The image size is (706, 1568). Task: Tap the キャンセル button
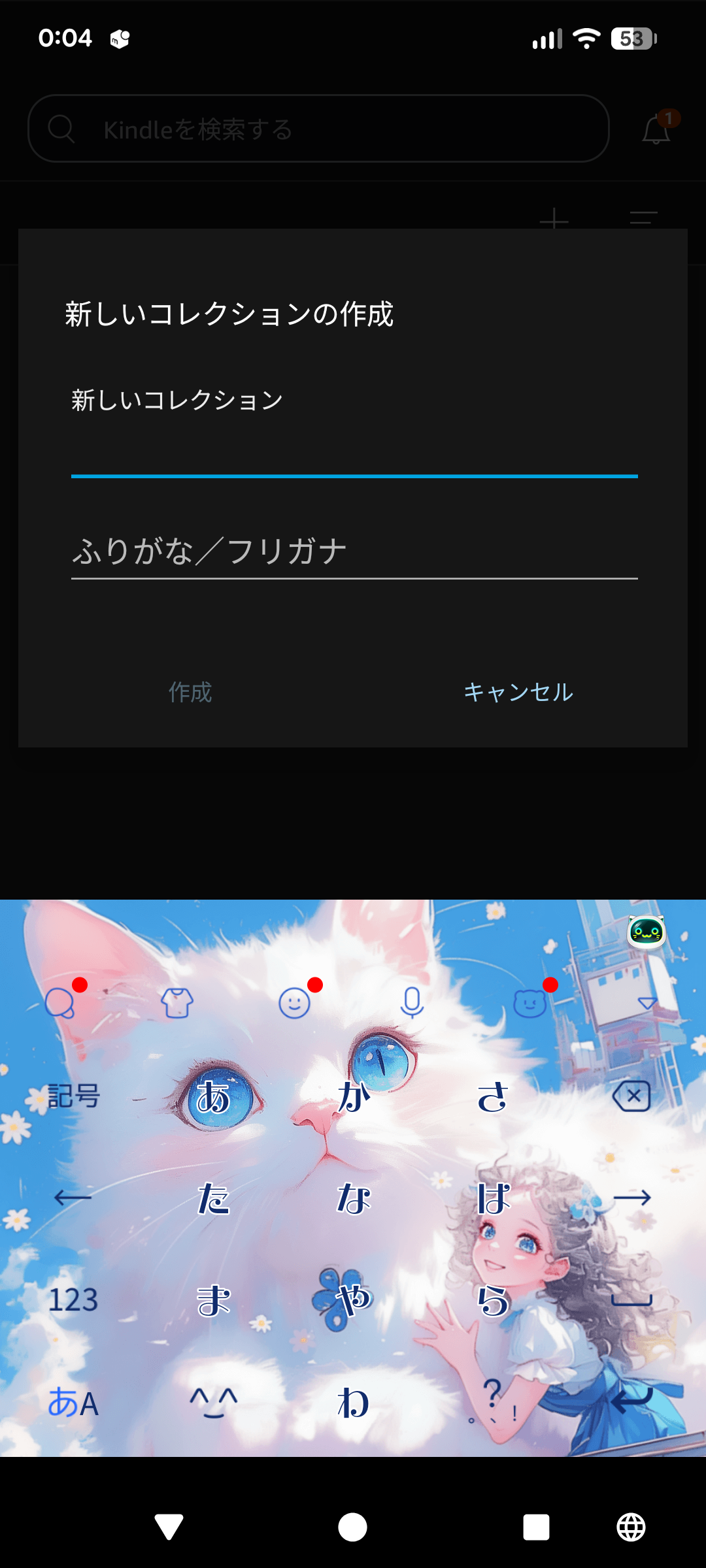518,692
